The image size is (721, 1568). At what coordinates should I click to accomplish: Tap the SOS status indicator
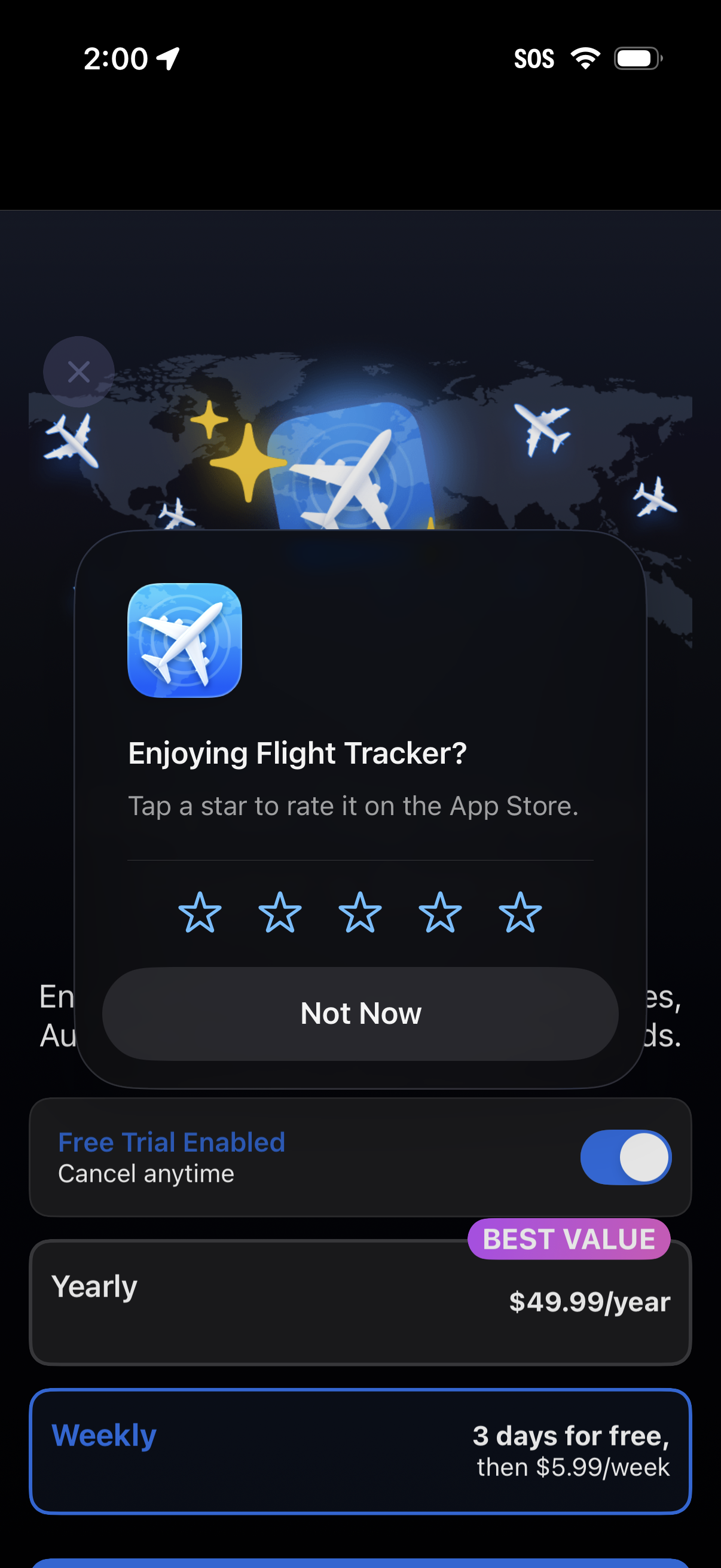pos(535,59)
